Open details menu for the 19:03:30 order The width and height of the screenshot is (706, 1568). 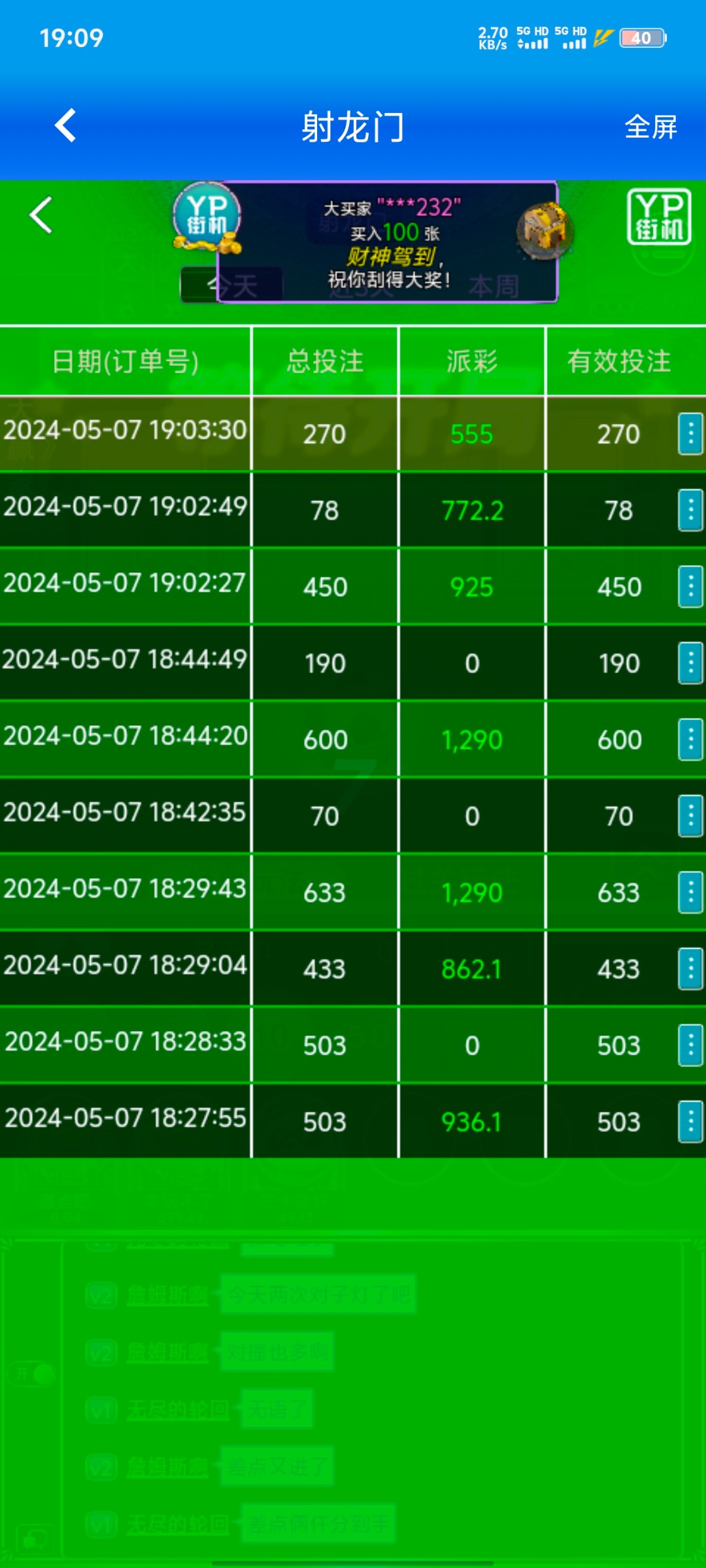click(x=690, y=433)
